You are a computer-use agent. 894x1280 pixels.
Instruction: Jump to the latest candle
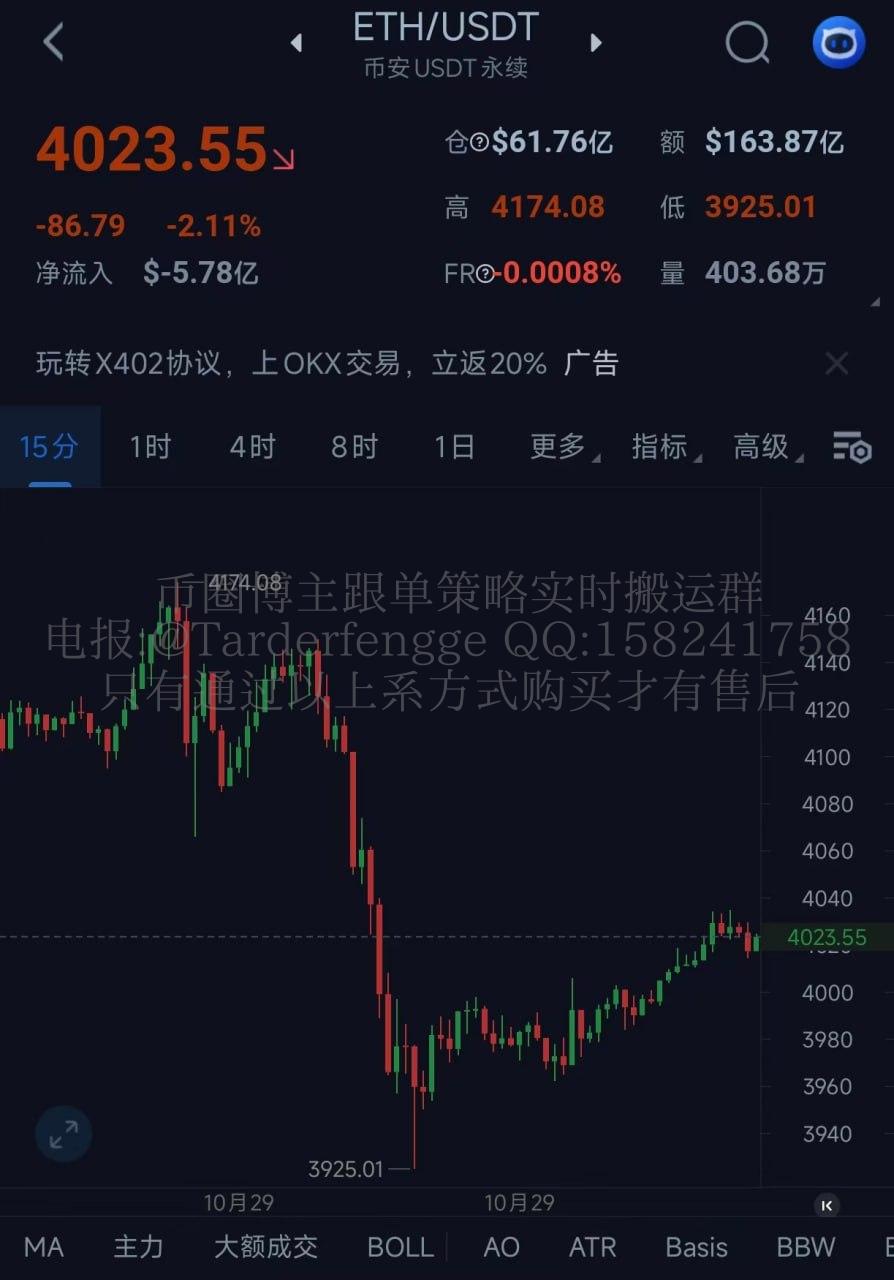826,1206
